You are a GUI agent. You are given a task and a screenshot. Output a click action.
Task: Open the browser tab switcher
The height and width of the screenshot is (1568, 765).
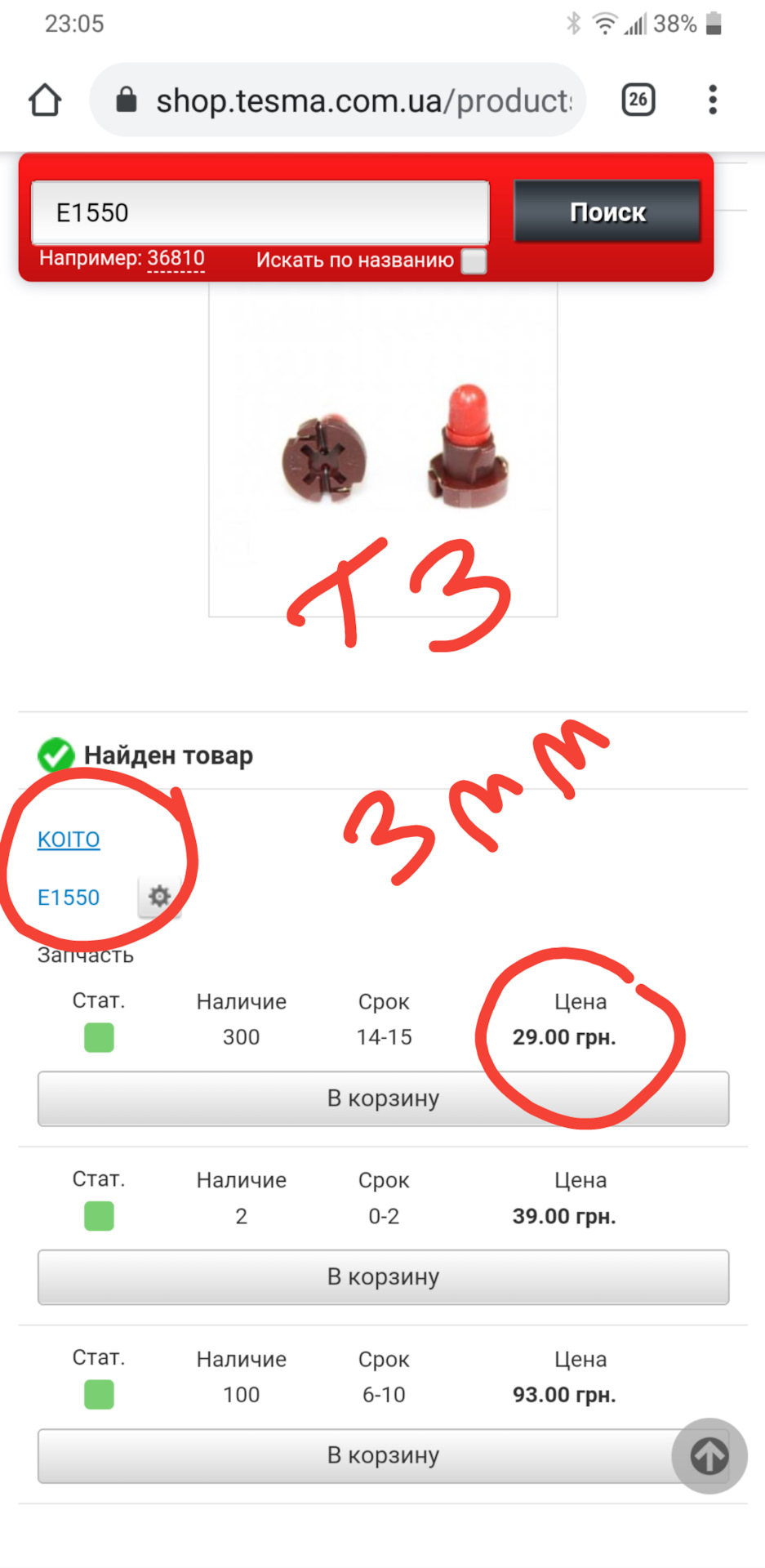click(x=638, y=100)
